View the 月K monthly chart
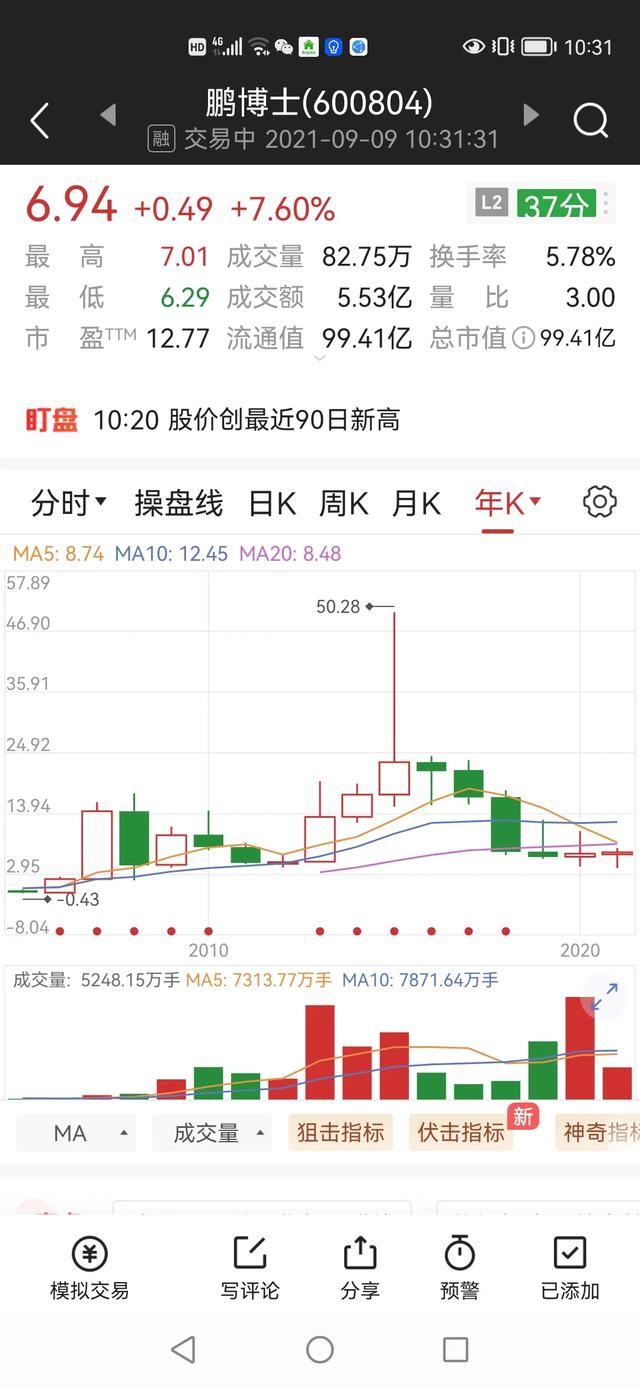The image size is (640, 1387). [x=416, y=503]
